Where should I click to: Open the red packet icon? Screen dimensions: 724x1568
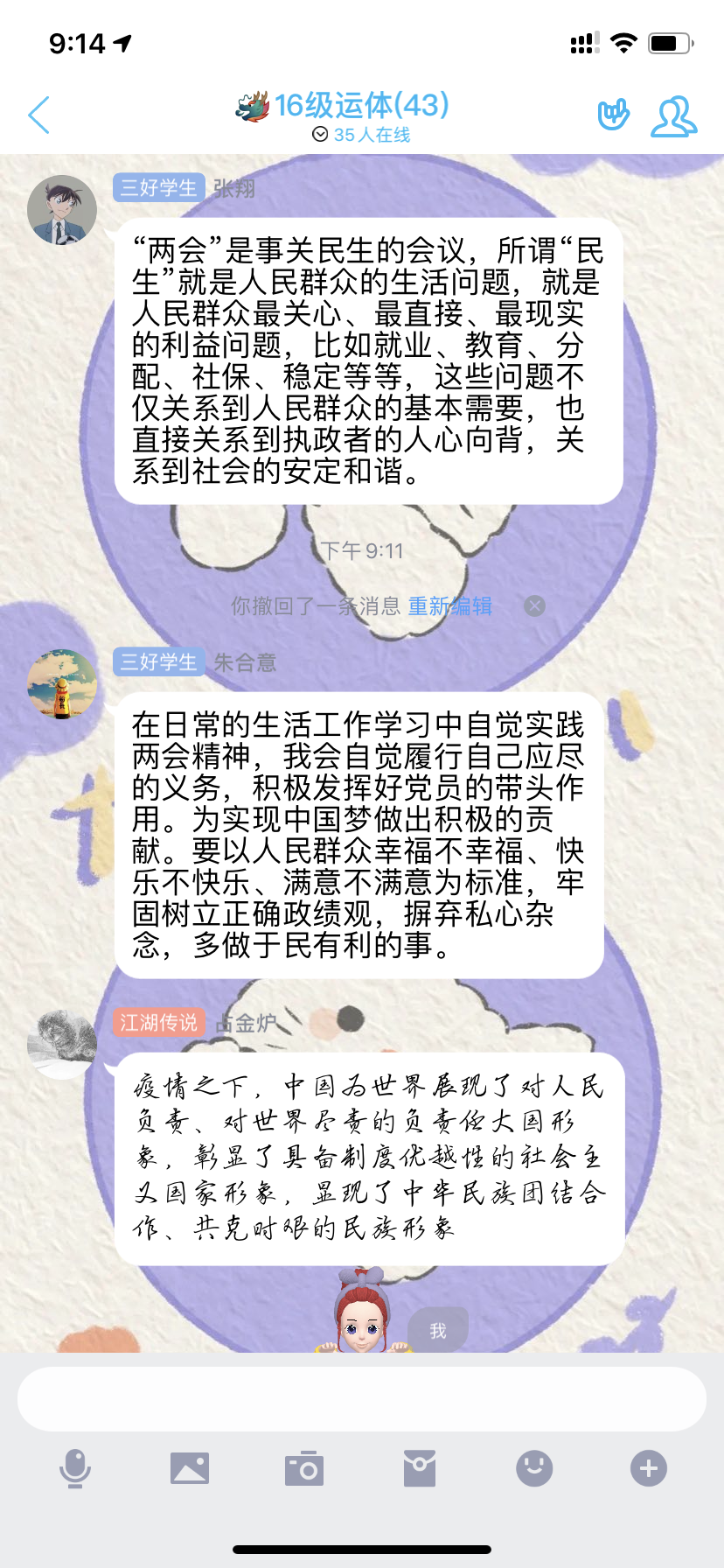pyautogui.click(x=420, y=1468)
